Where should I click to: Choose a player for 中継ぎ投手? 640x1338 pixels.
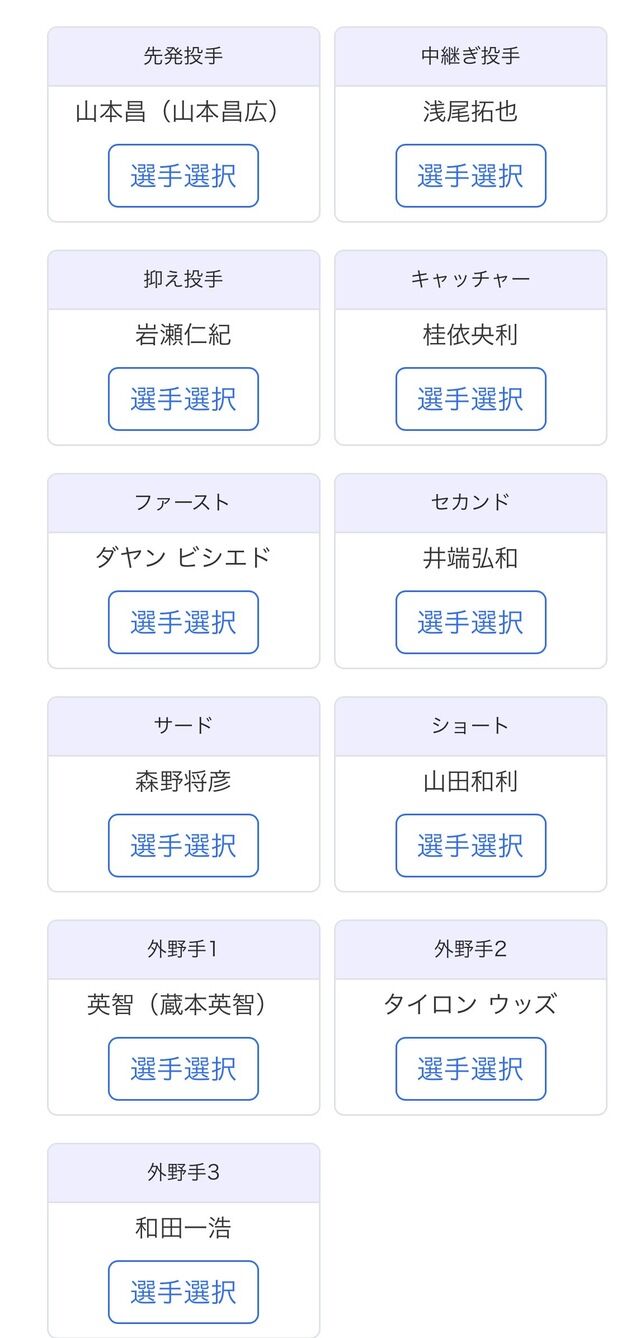point(470,176)
